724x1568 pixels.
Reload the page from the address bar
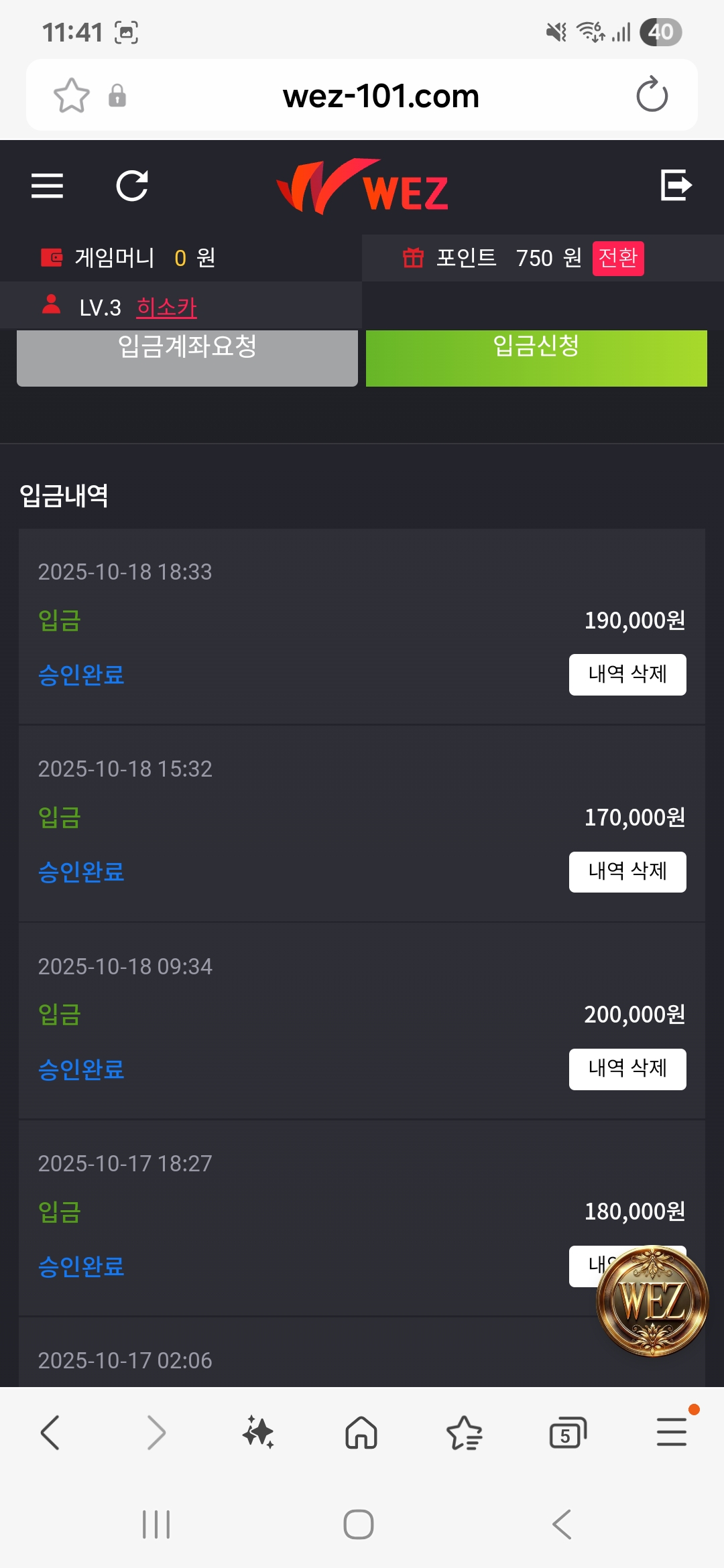click(x=652, y=95)
